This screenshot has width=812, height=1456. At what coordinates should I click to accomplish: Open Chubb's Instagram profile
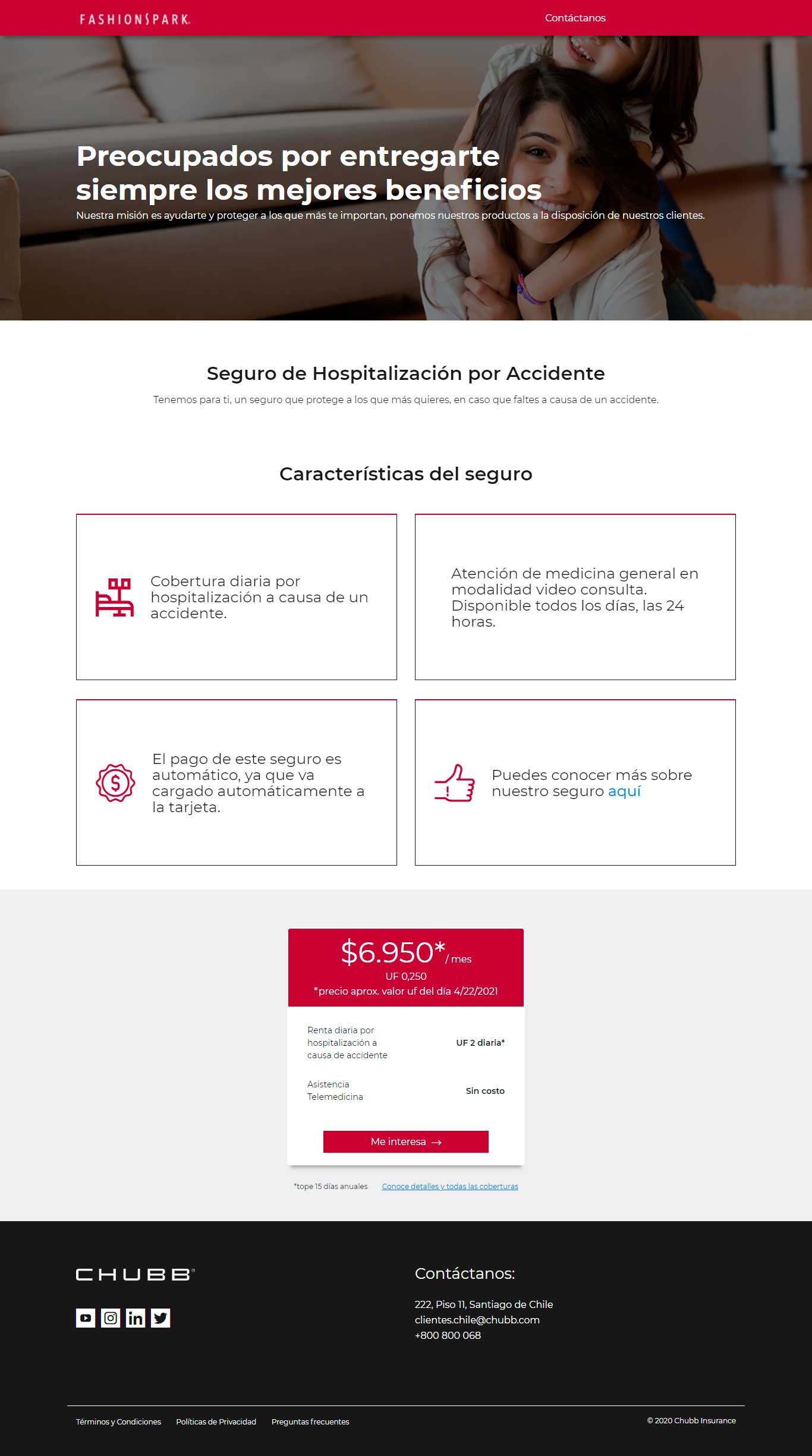111,1318
